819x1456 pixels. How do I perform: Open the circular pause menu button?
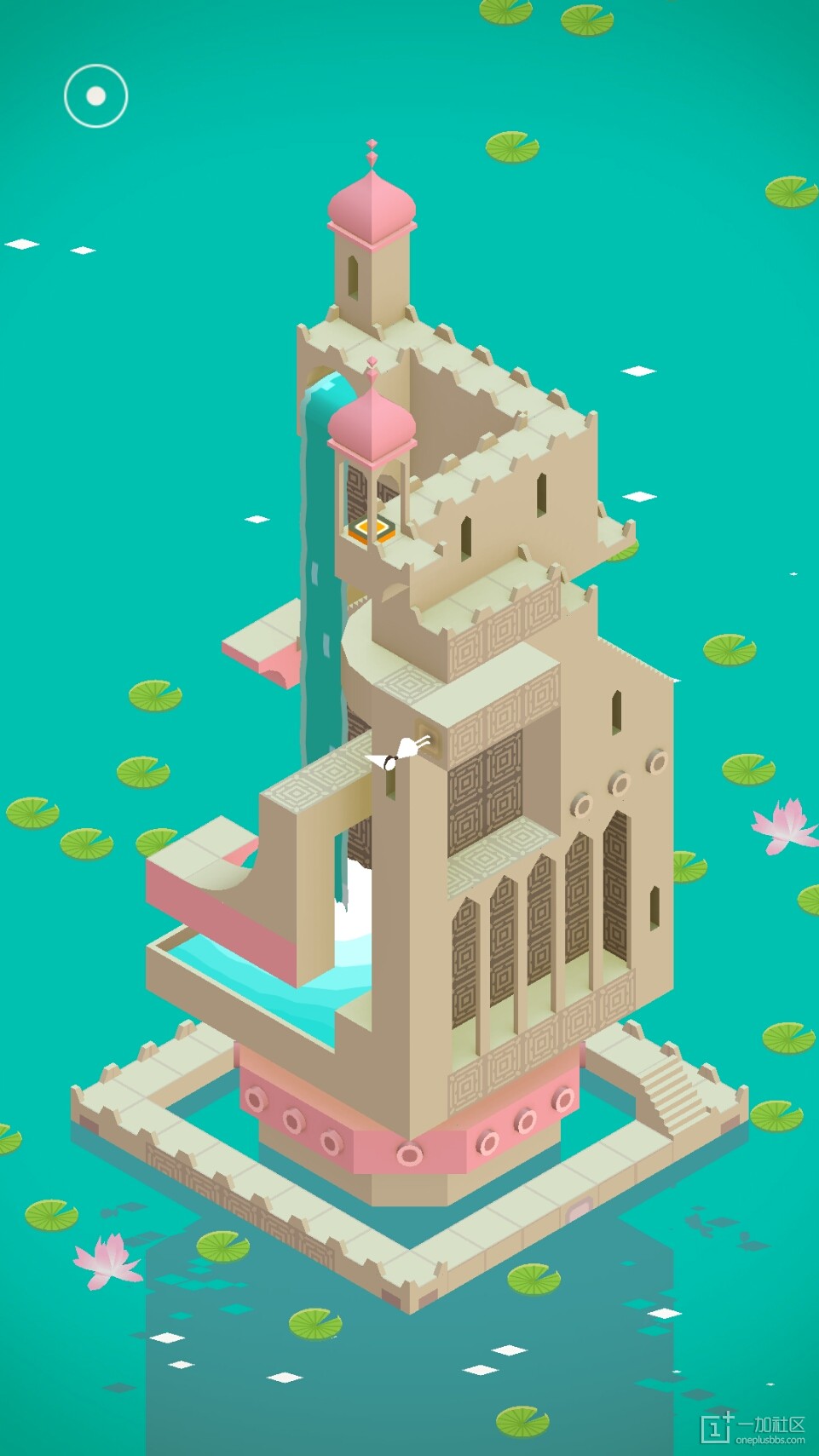coord(95,96)
